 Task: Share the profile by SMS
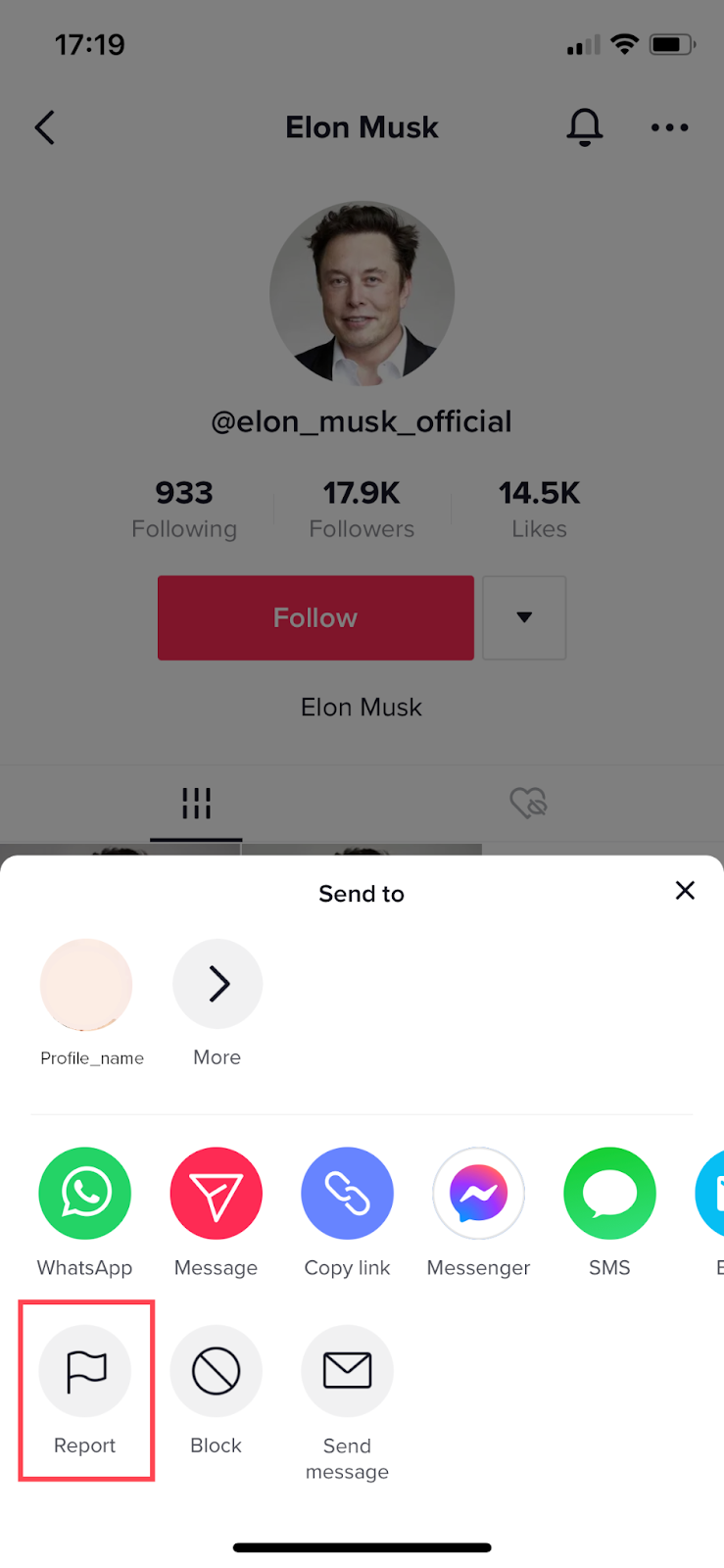(609, 1194)
